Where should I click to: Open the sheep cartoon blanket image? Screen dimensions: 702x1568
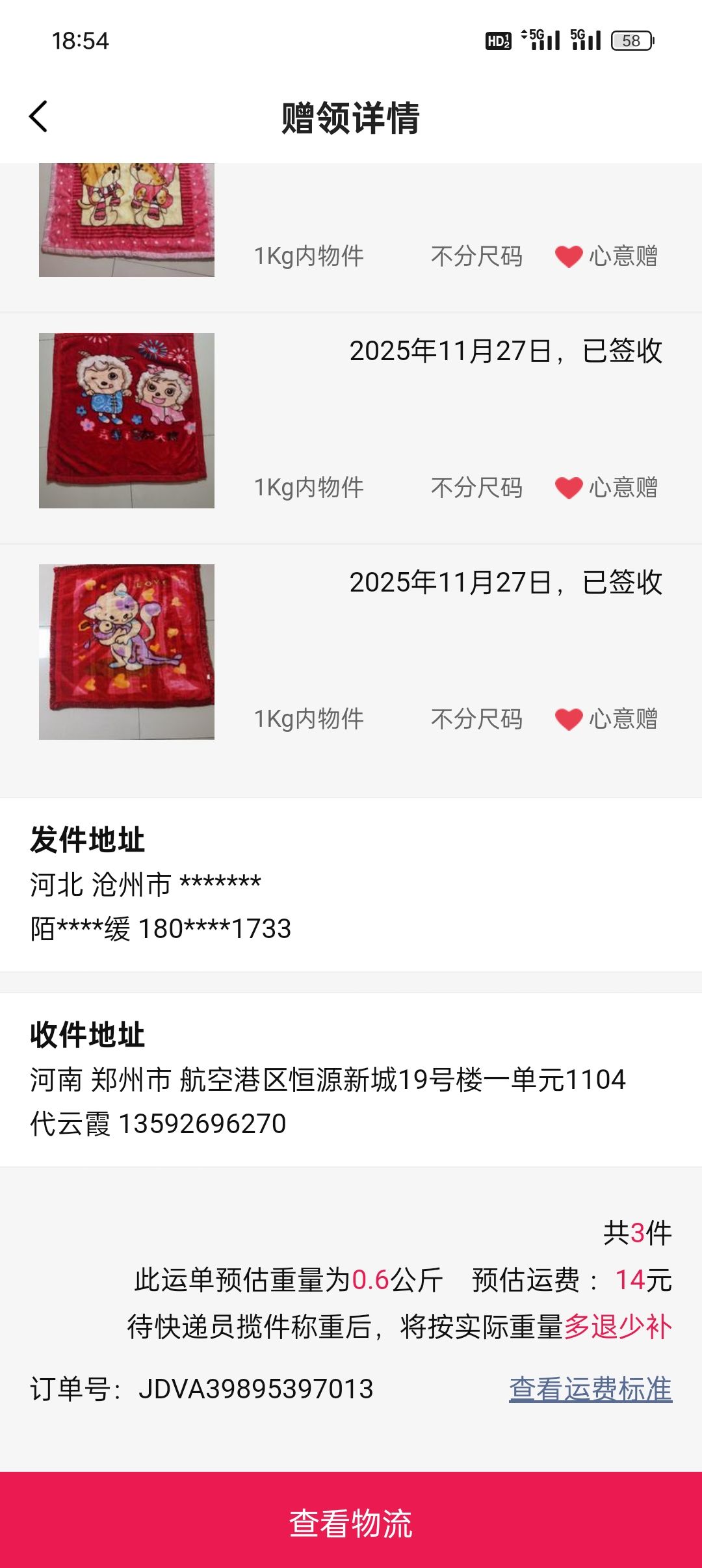tap(127, 421)
